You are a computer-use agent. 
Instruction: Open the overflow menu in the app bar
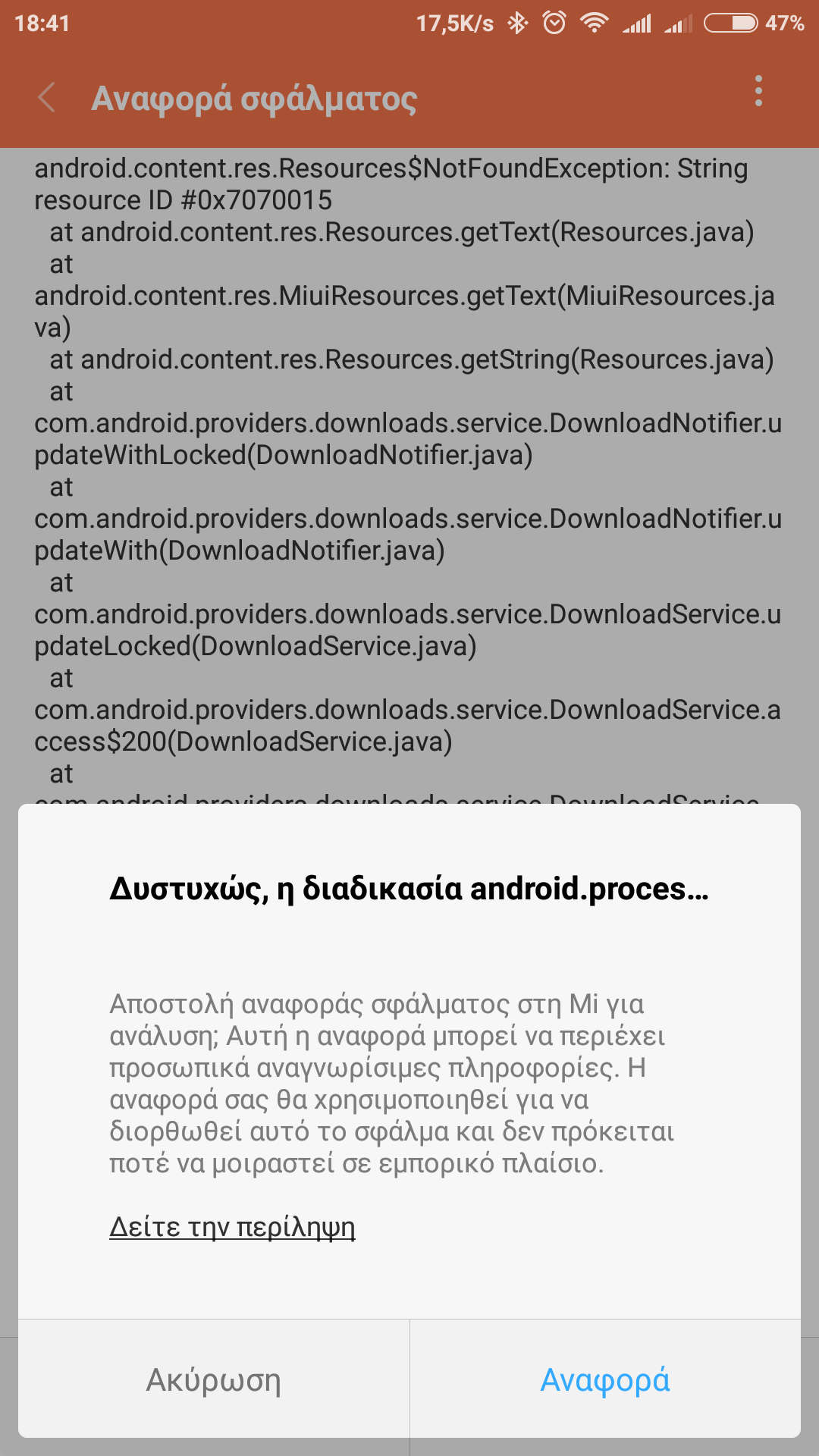[758, 91]
